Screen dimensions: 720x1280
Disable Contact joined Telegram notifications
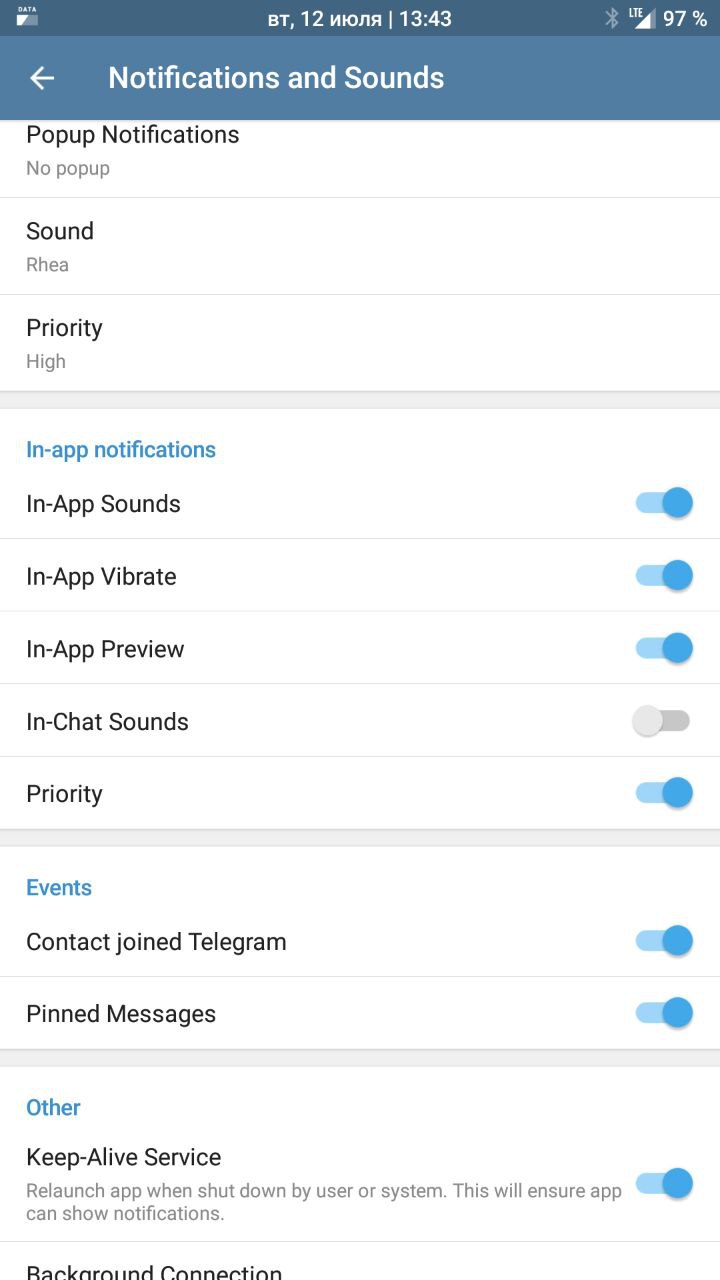664,941
